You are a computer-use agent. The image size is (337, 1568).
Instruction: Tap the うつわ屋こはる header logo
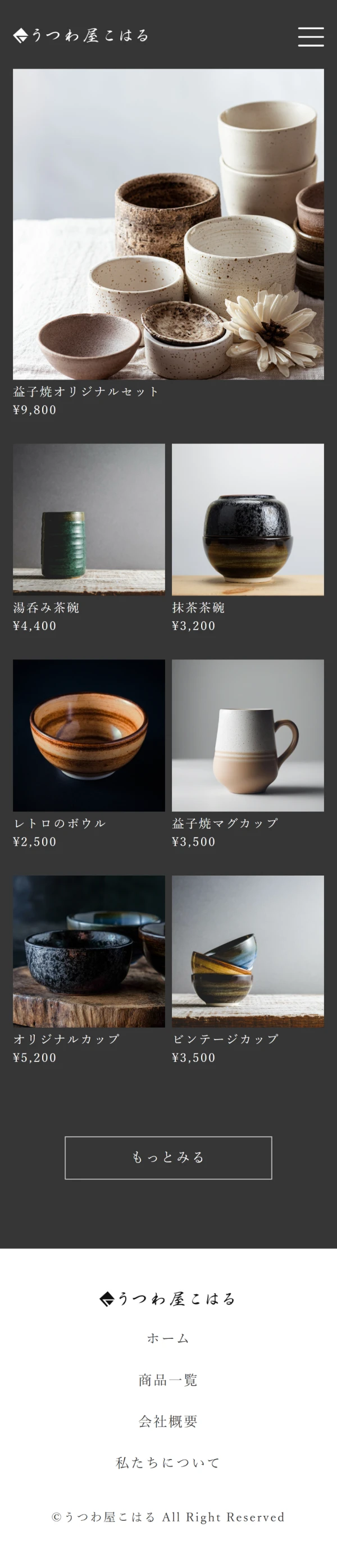pyautogui.click(x=81, y=36)
